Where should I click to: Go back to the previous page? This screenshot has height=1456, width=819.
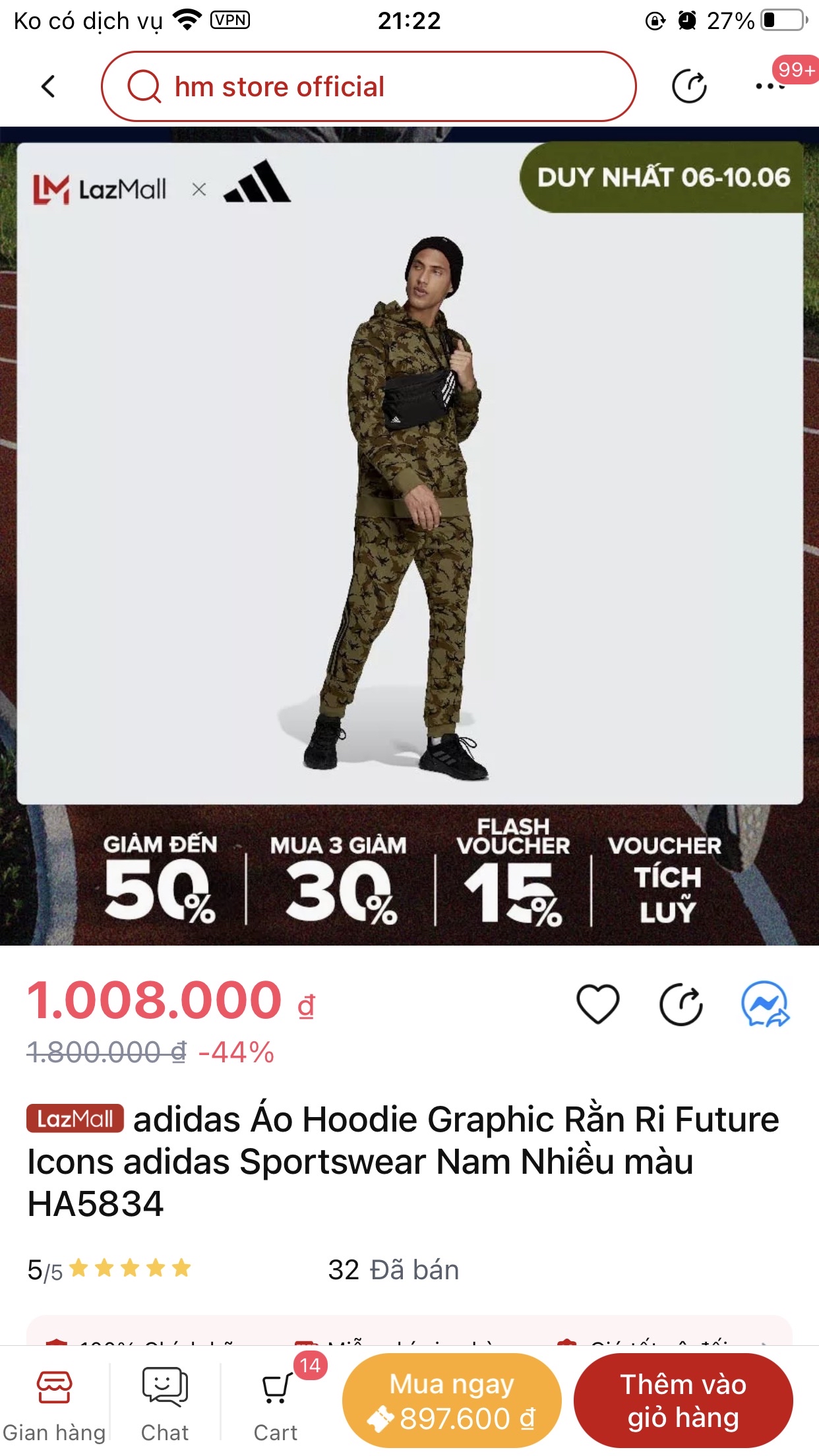(48, 86)
